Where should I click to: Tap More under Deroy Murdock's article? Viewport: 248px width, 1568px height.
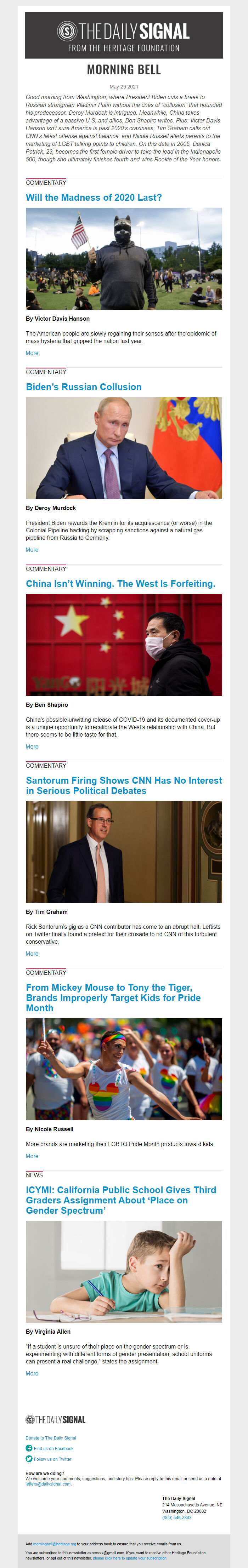32,550
